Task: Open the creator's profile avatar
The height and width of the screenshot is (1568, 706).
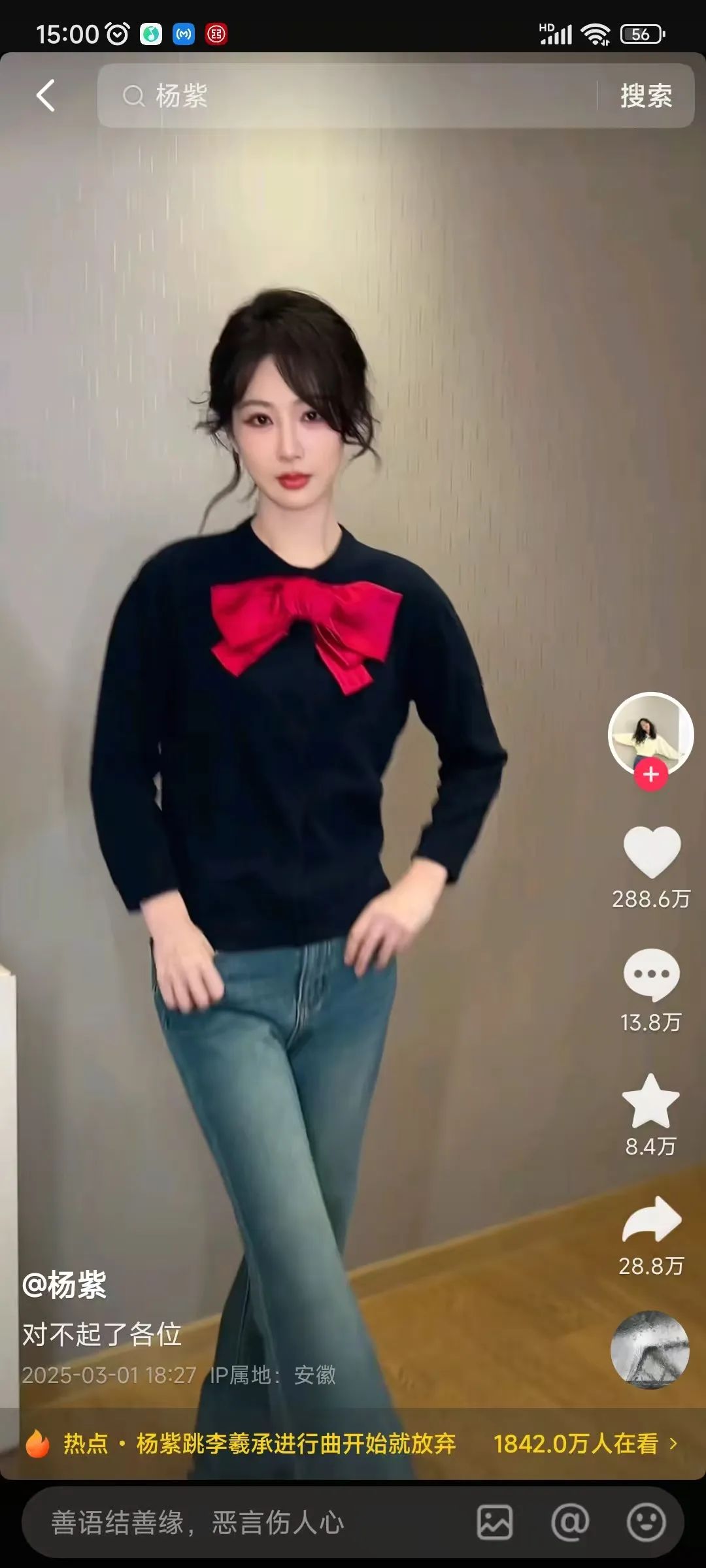Action: (650, 734)
